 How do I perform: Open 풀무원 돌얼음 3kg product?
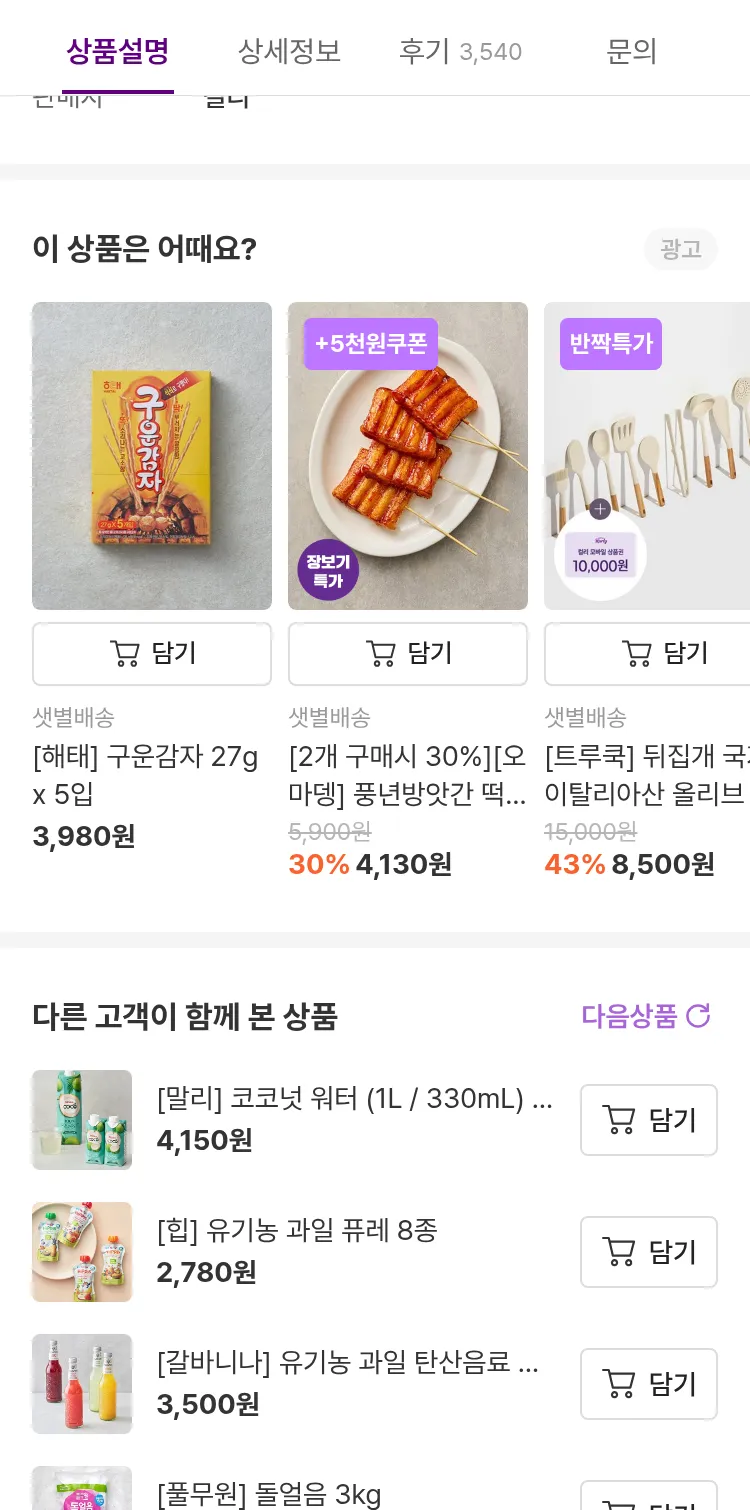click(269, 1494)
